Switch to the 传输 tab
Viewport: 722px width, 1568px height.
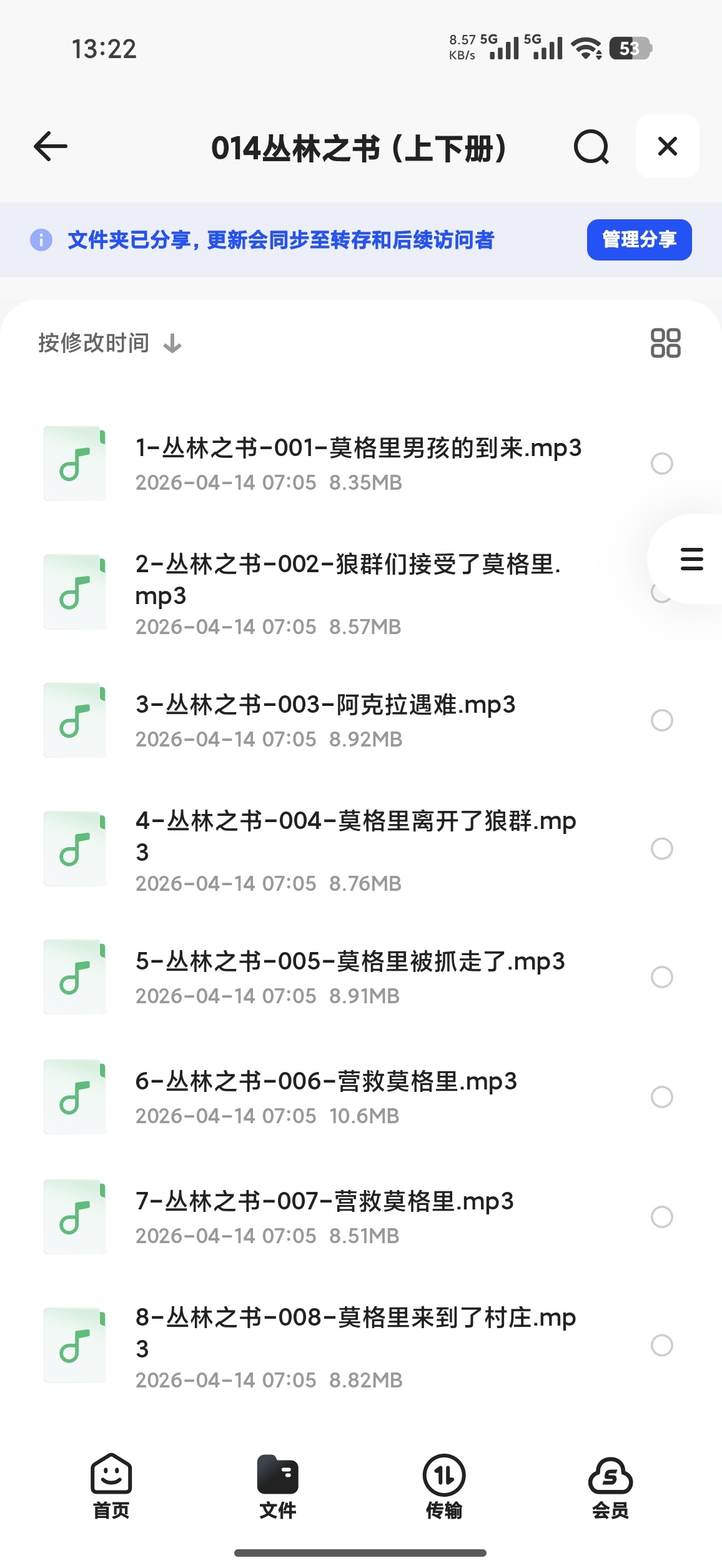444,1487
